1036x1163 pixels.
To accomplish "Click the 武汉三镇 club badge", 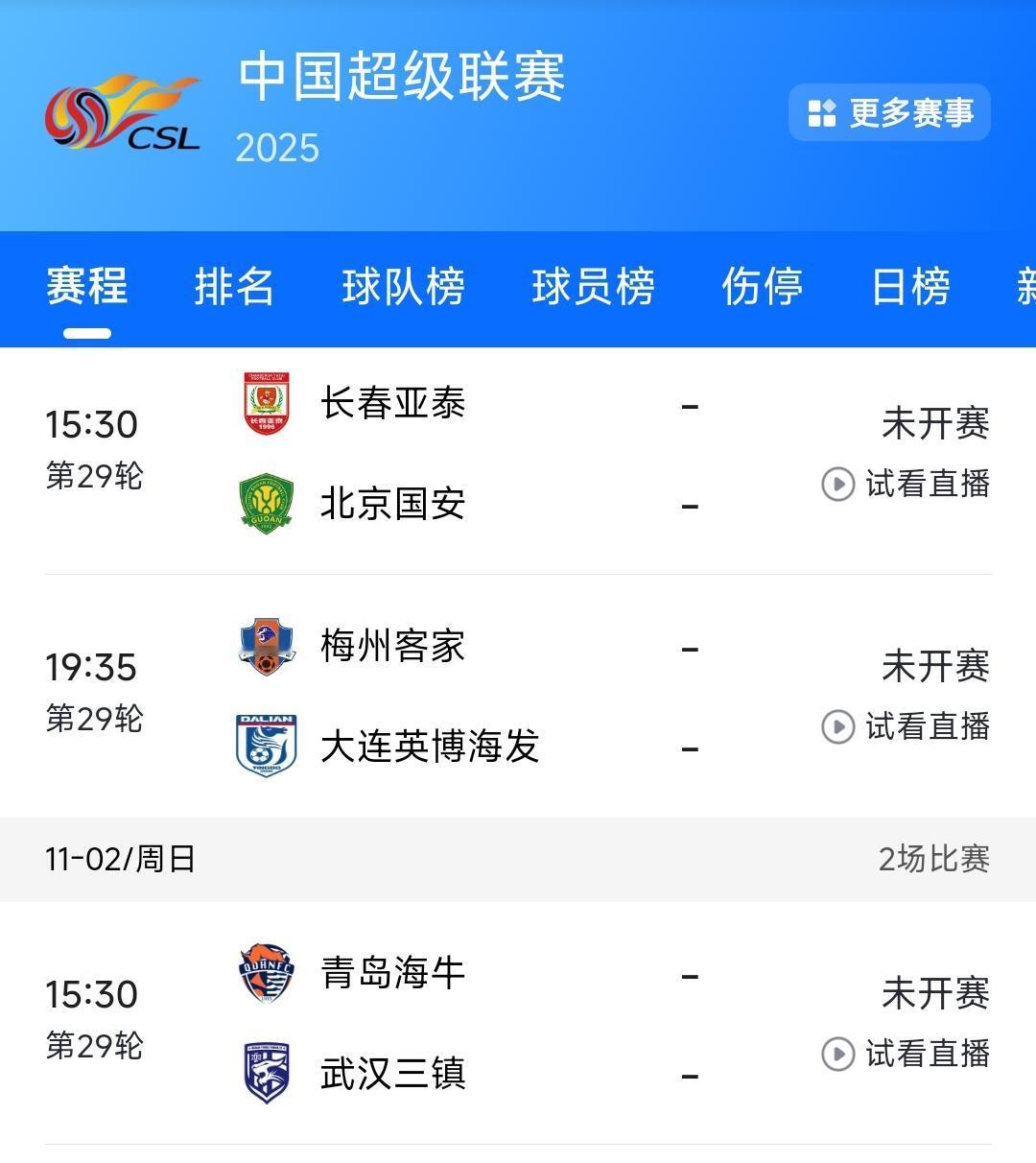I will (267, 1074).
